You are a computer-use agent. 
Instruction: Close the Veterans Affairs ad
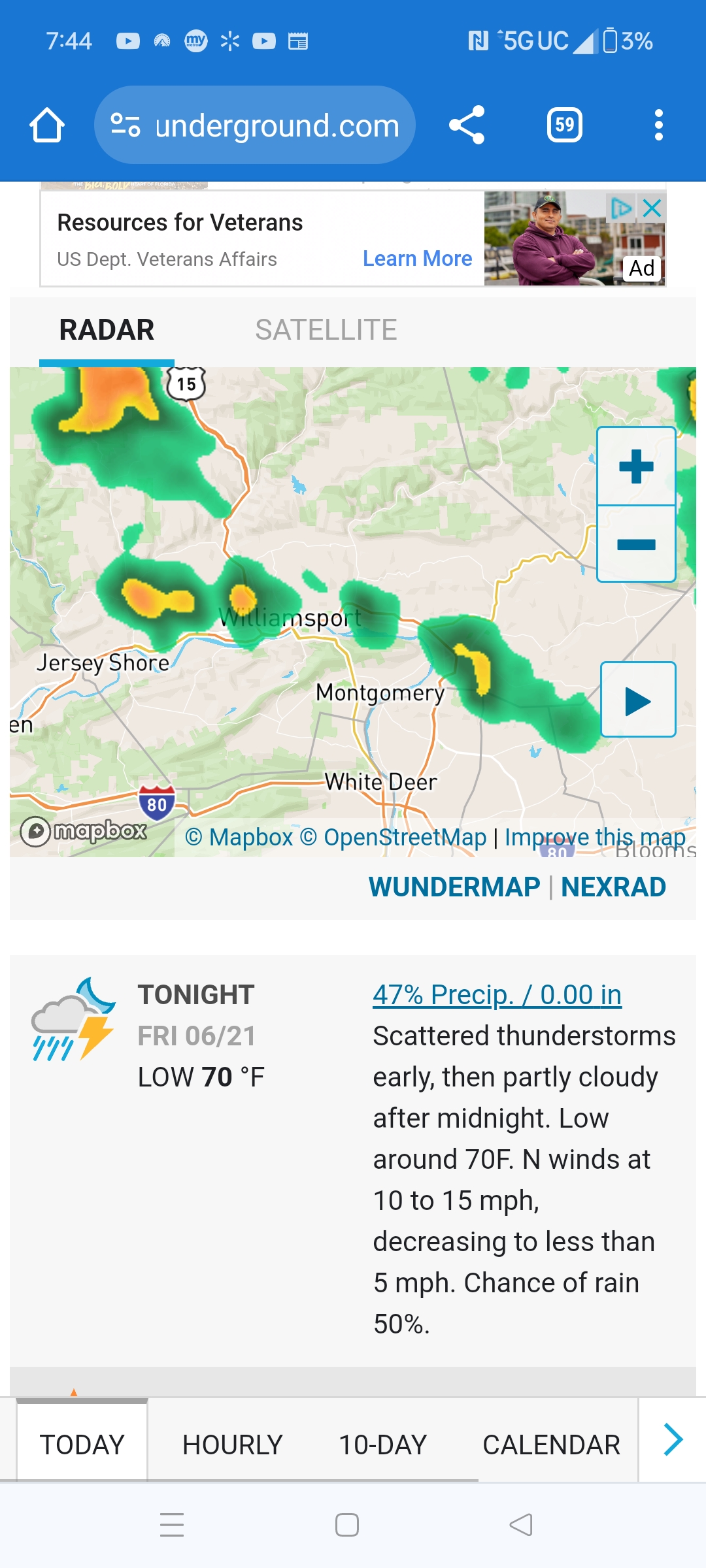pyautogui.click(x=652, y=208)
